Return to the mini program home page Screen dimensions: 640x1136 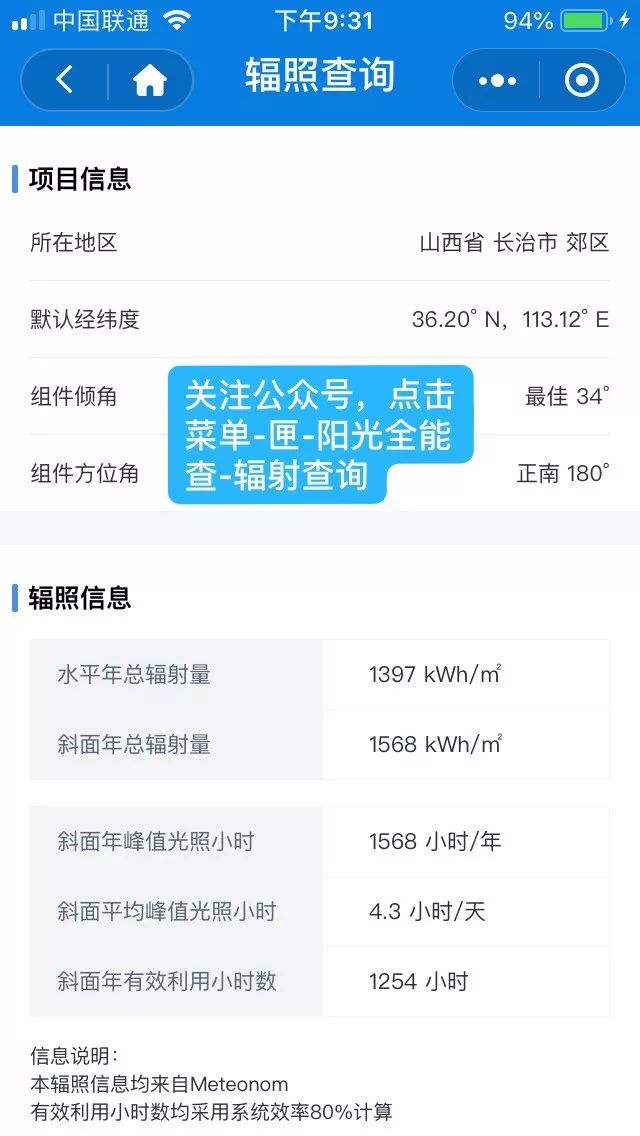tap(150, 80)
